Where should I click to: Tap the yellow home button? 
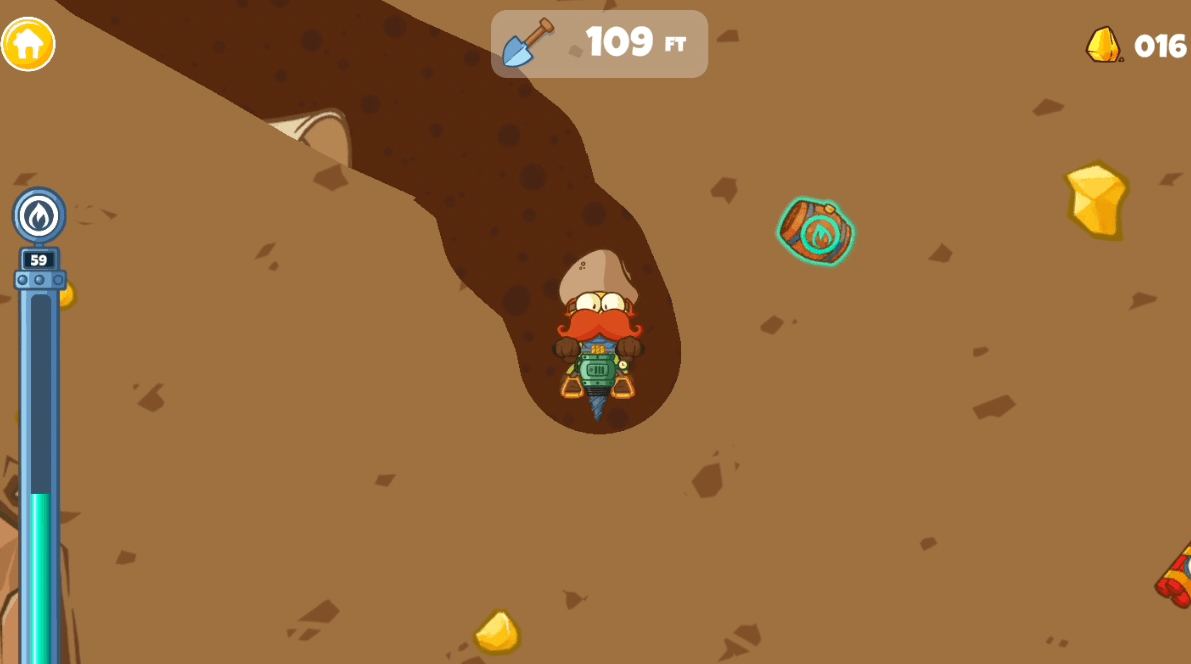(x=28, y=44)
